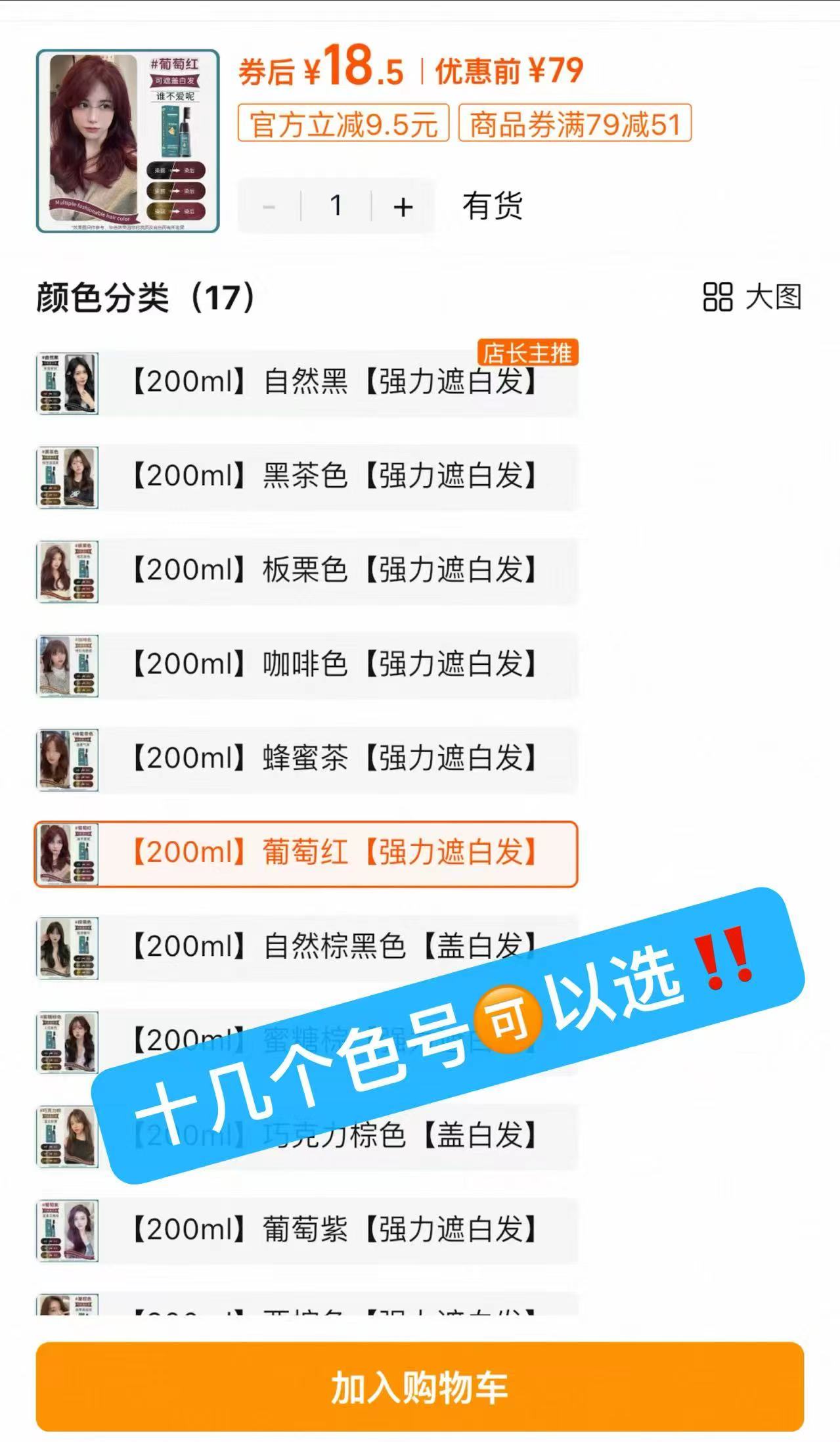Click the 蜂蜜茶 swatch thumbnail image
840x1442 pixels.
[x=66, y=760]
